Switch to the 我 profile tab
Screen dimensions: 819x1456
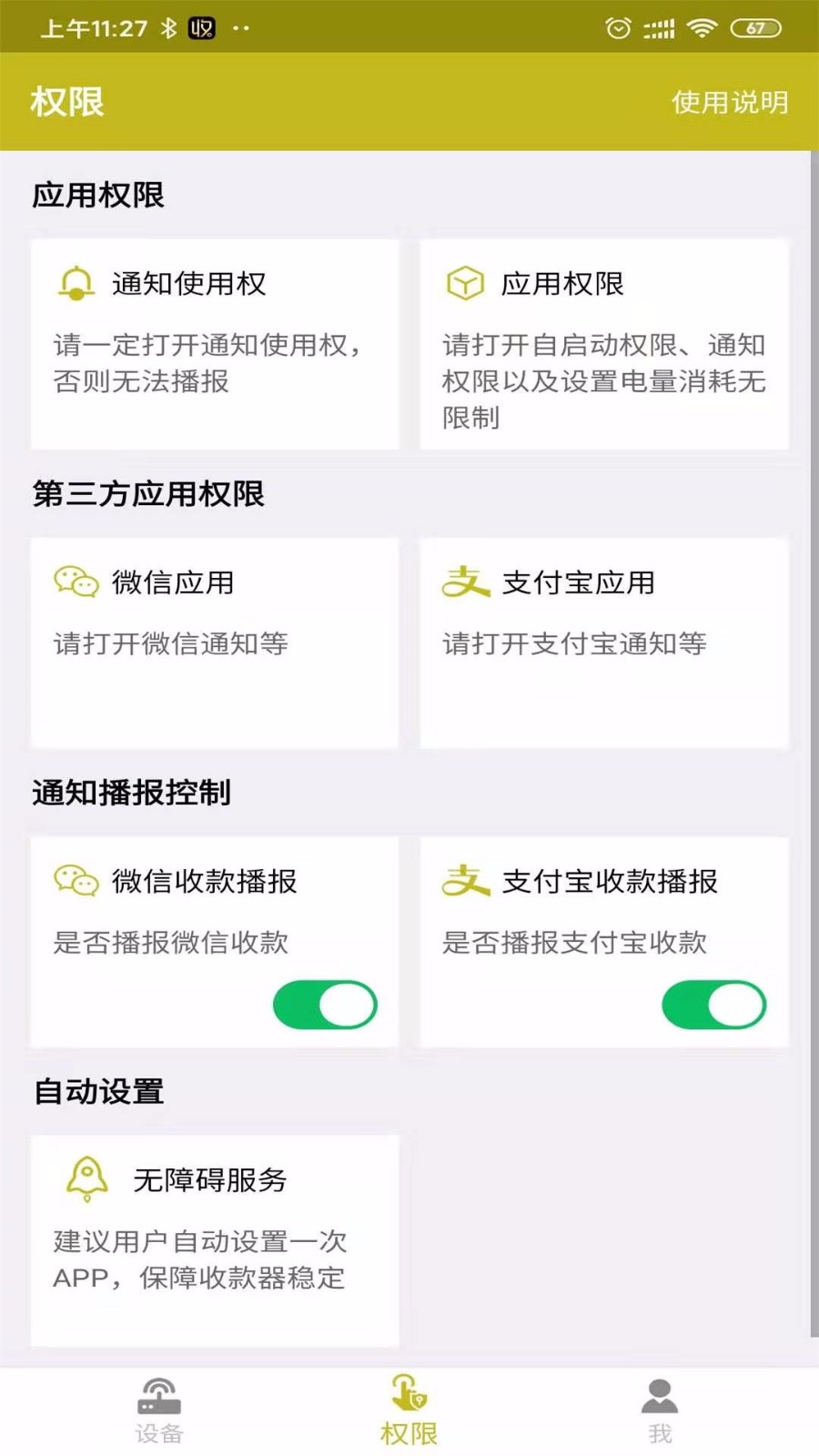coord(660,1406)
